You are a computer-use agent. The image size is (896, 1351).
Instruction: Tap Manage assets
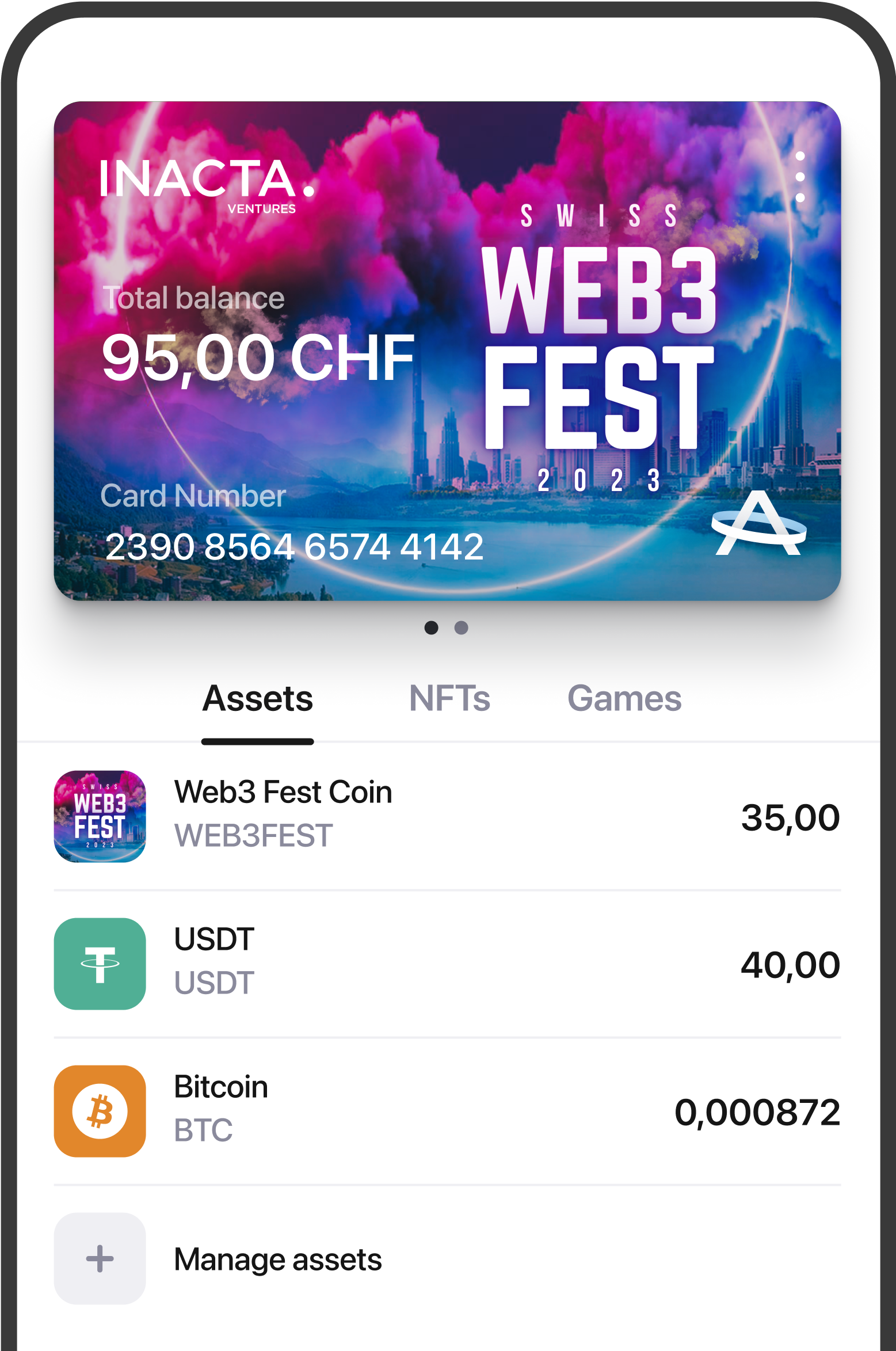pyautogui.click(x=277, y=1259)
